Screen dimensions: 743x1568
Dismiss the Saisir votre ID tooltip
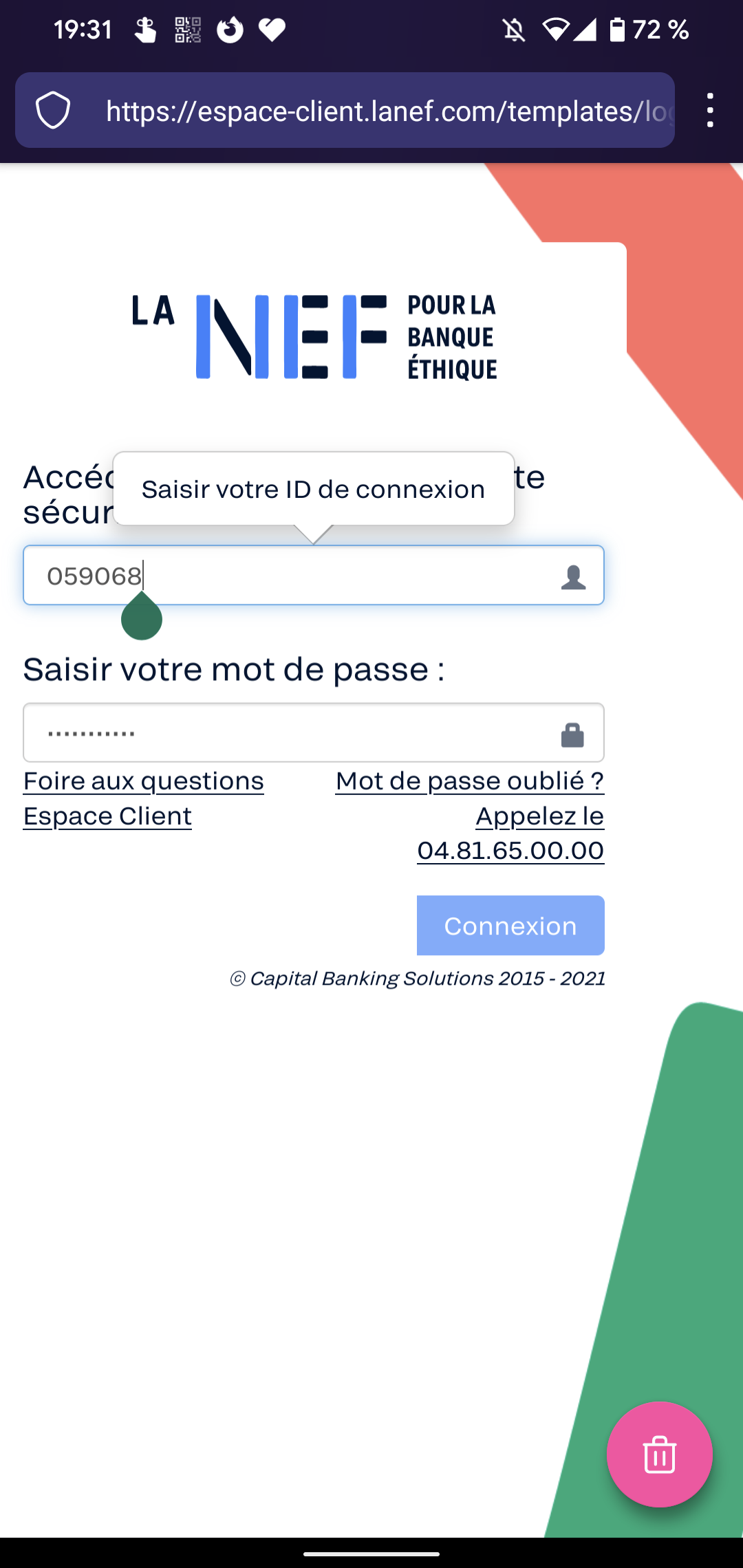click(x=313, y=488)
